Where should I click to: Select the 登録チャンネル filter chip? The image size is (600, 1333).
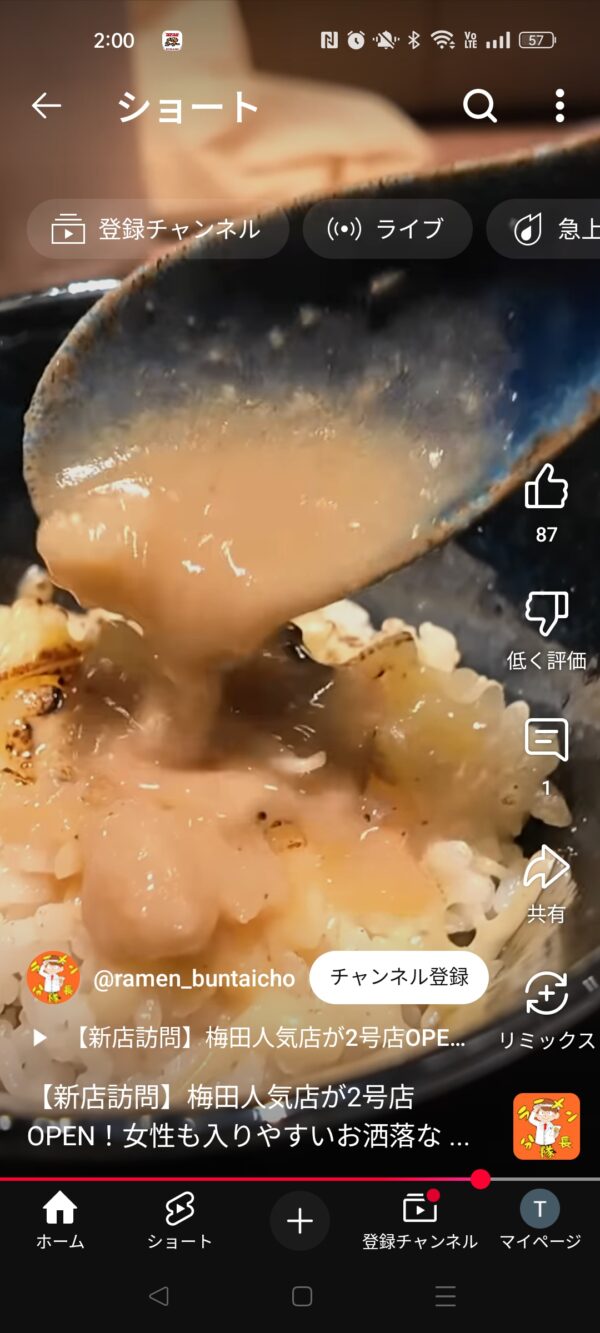tap(157, 229)
